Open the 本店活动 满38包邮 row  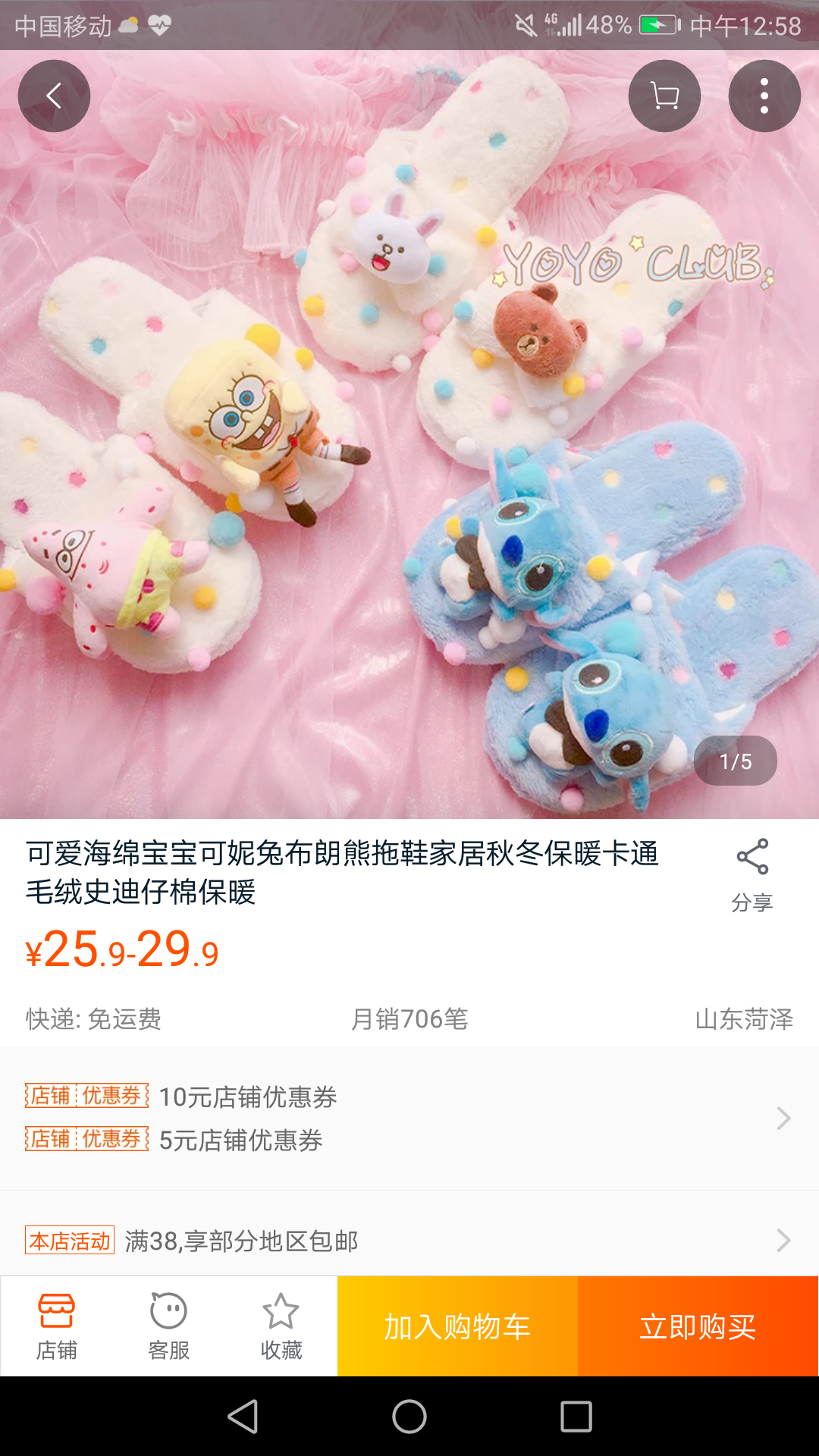pyautogui.click(x=409, y=1241)
